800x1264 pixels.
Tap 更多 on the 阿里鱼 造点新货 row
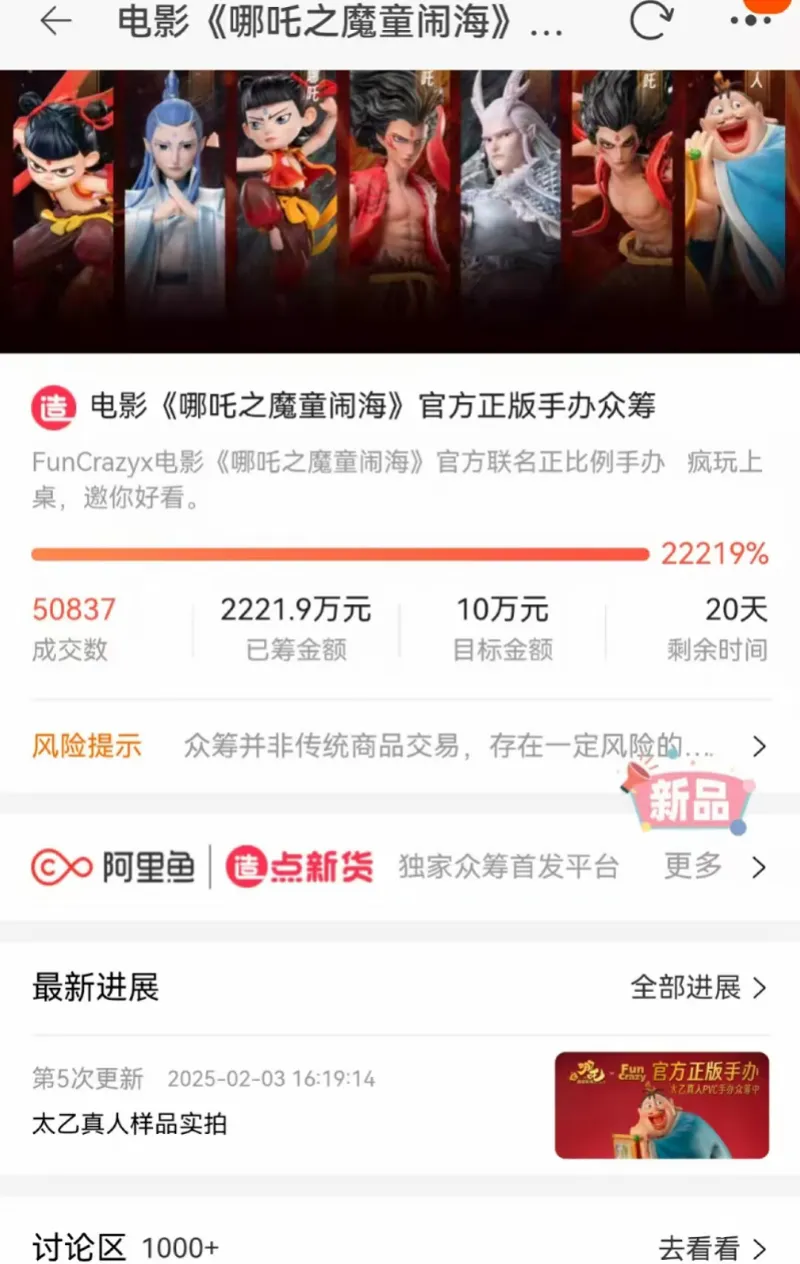715,866
